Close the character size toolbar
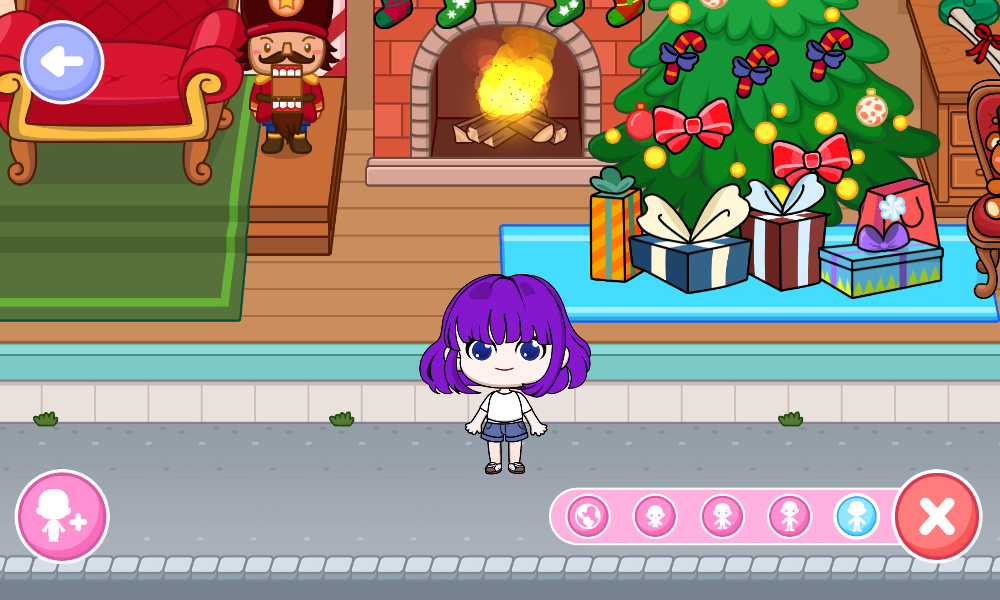The width and height of the screenshot is (1000, 600). point(936,516)
